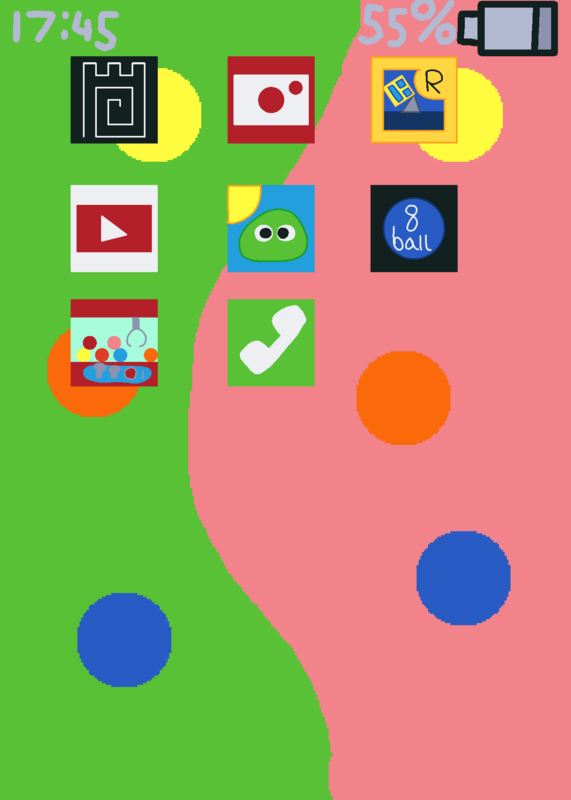Open the green phone dialer app
The width and height of the screenshot is (571, 800).
(271, 342)
